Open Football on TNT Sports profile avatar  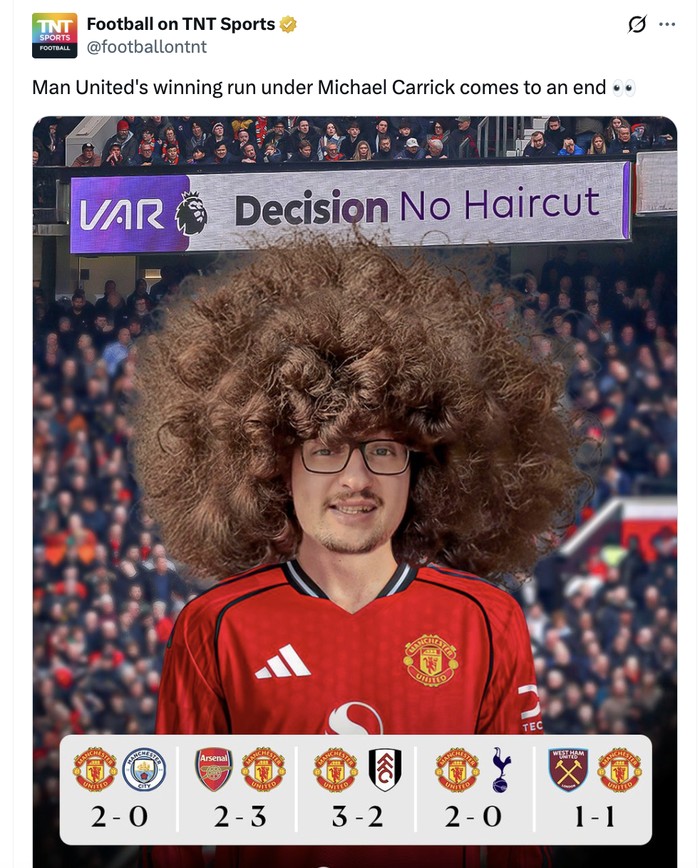coord(54,35)
